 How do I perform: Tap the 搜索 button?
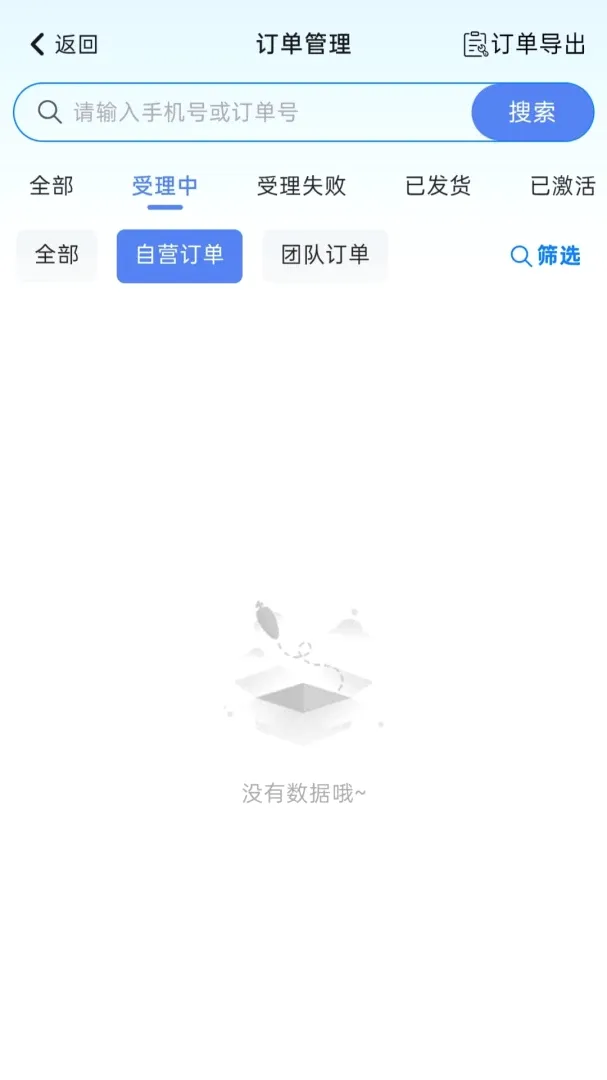pos(532,112)
